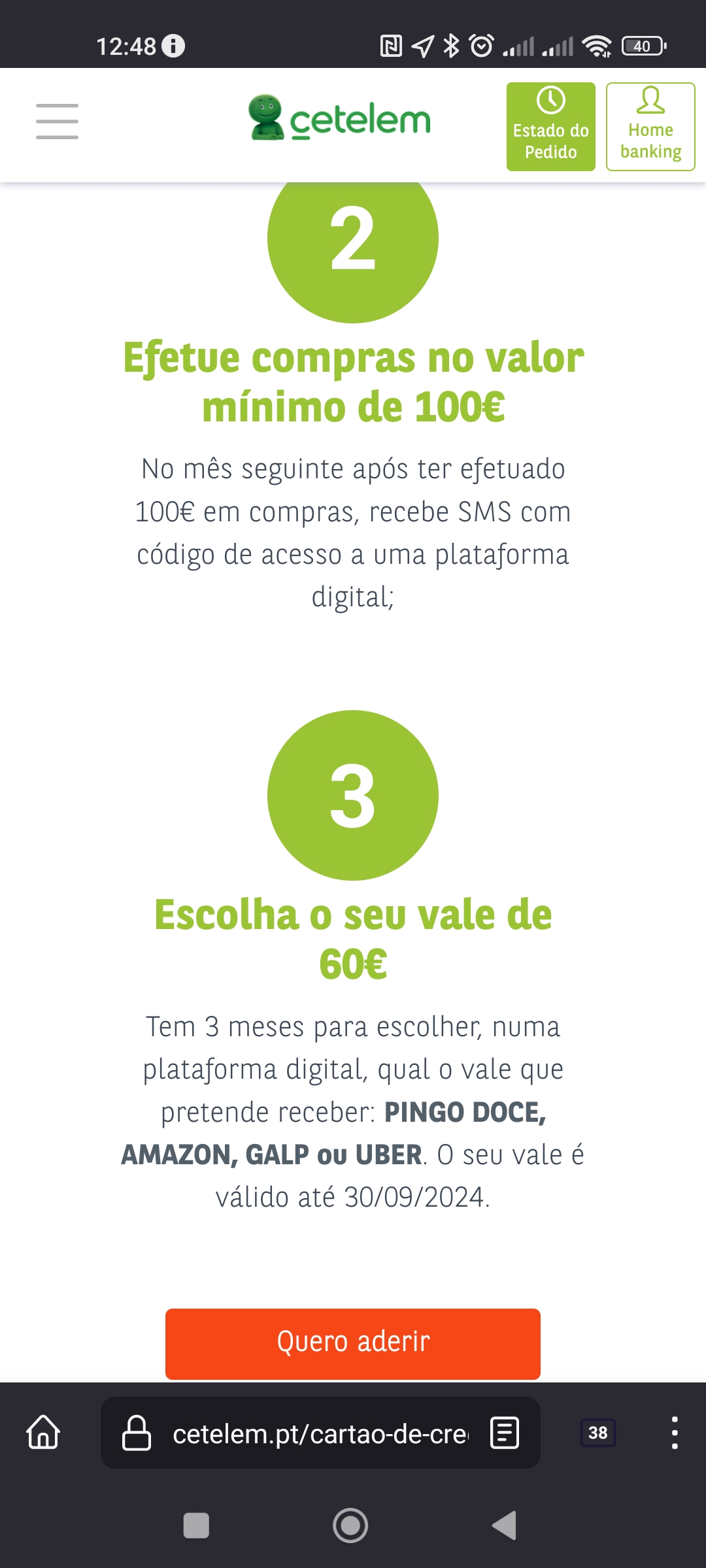Open recent apps via the square button
This screenshot has width=706, height=1568.
(196, 1526)
